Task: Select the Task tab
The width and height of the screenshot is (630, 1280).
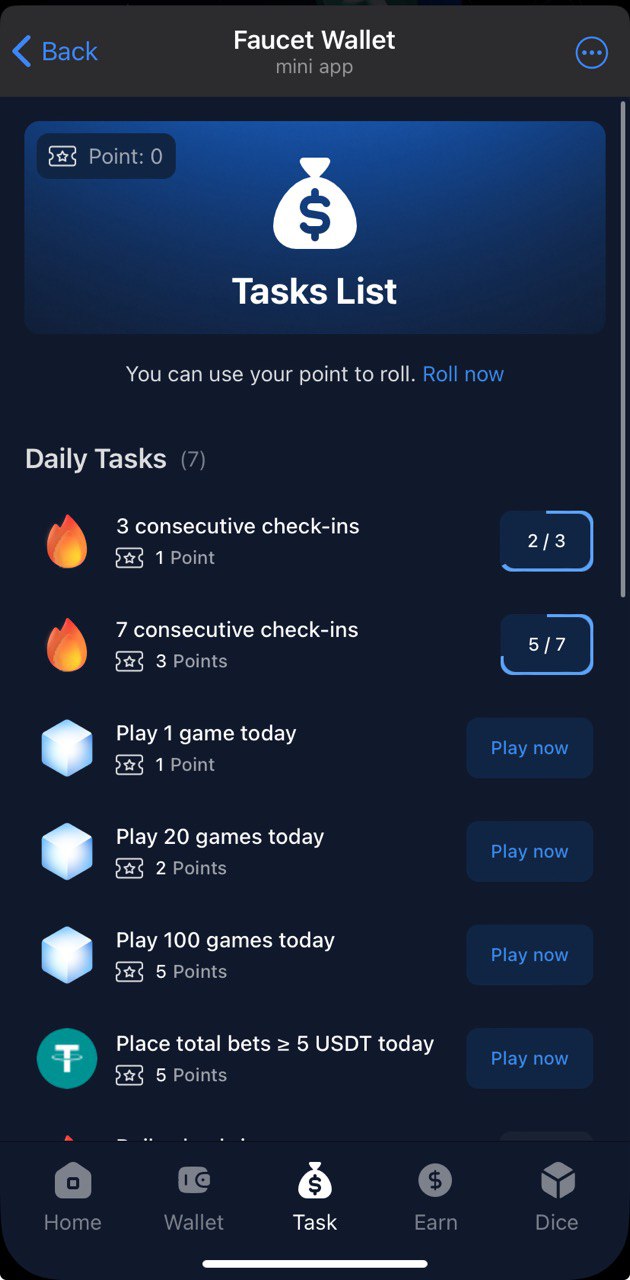Action: (315, 1198)
